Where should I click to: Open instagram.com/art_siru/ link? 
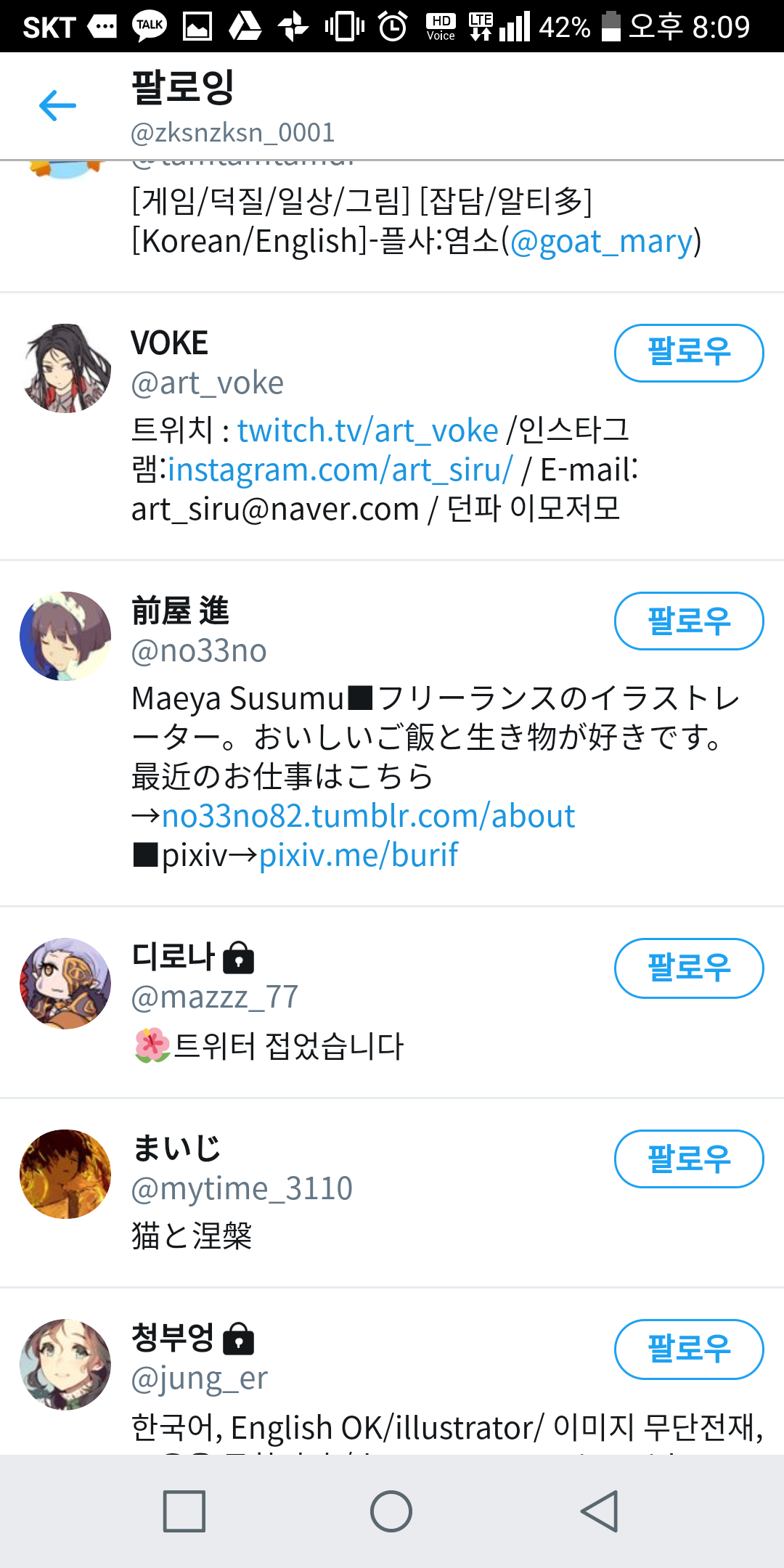(341, 470)
